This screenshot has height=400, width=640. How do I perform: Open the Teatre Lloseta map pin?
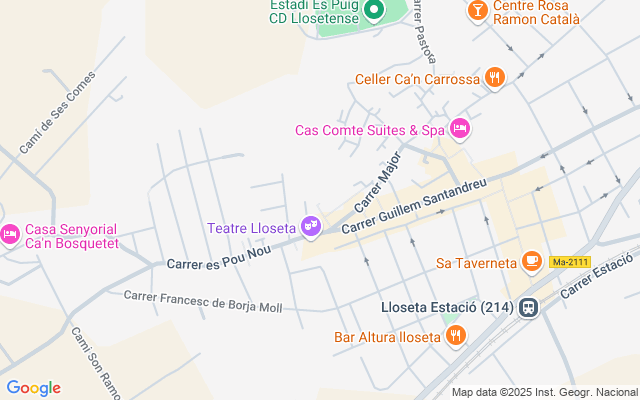point(311,227)
